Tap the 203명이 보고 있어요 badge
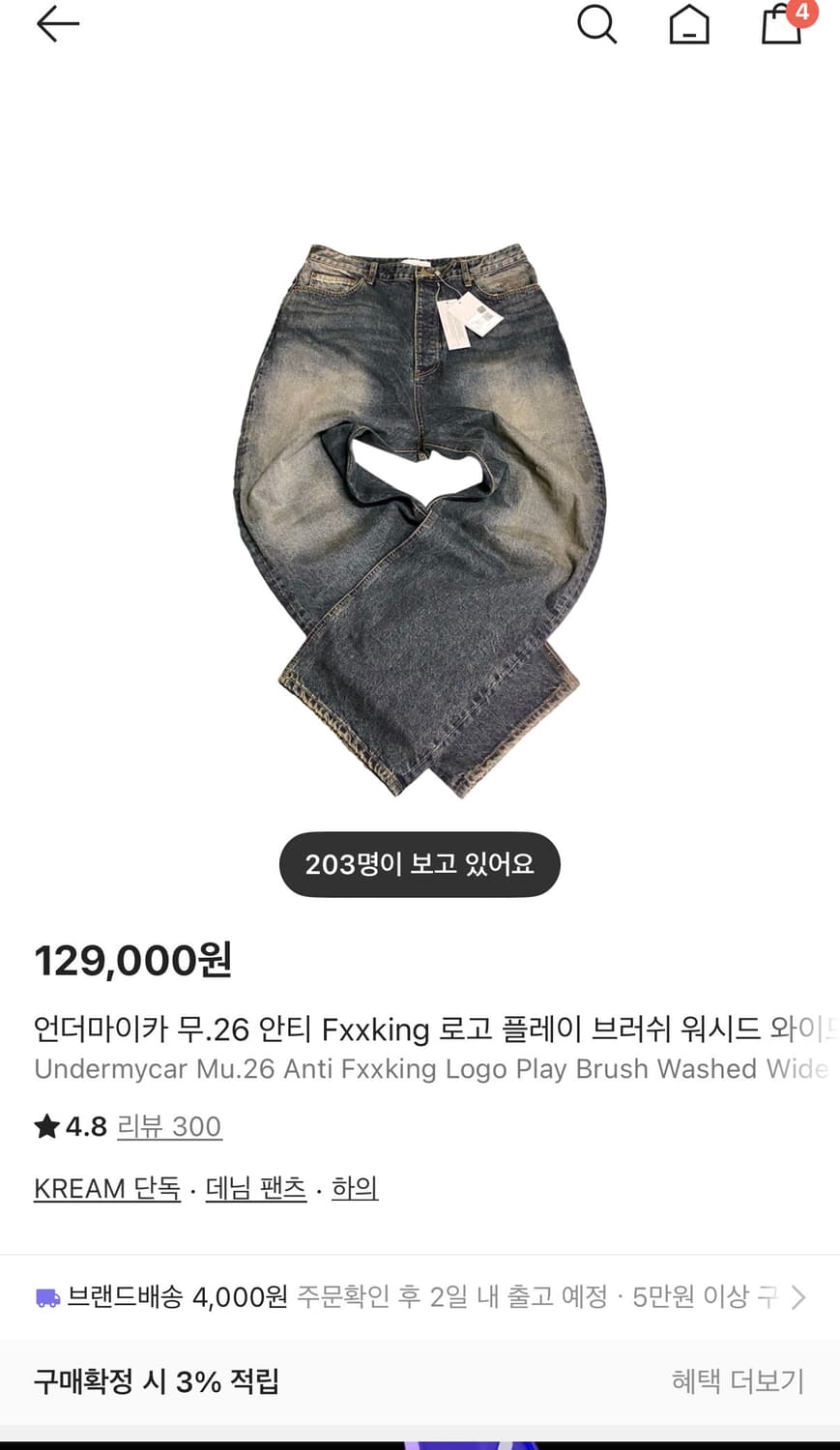840x1450 pixels. point(420,864)
